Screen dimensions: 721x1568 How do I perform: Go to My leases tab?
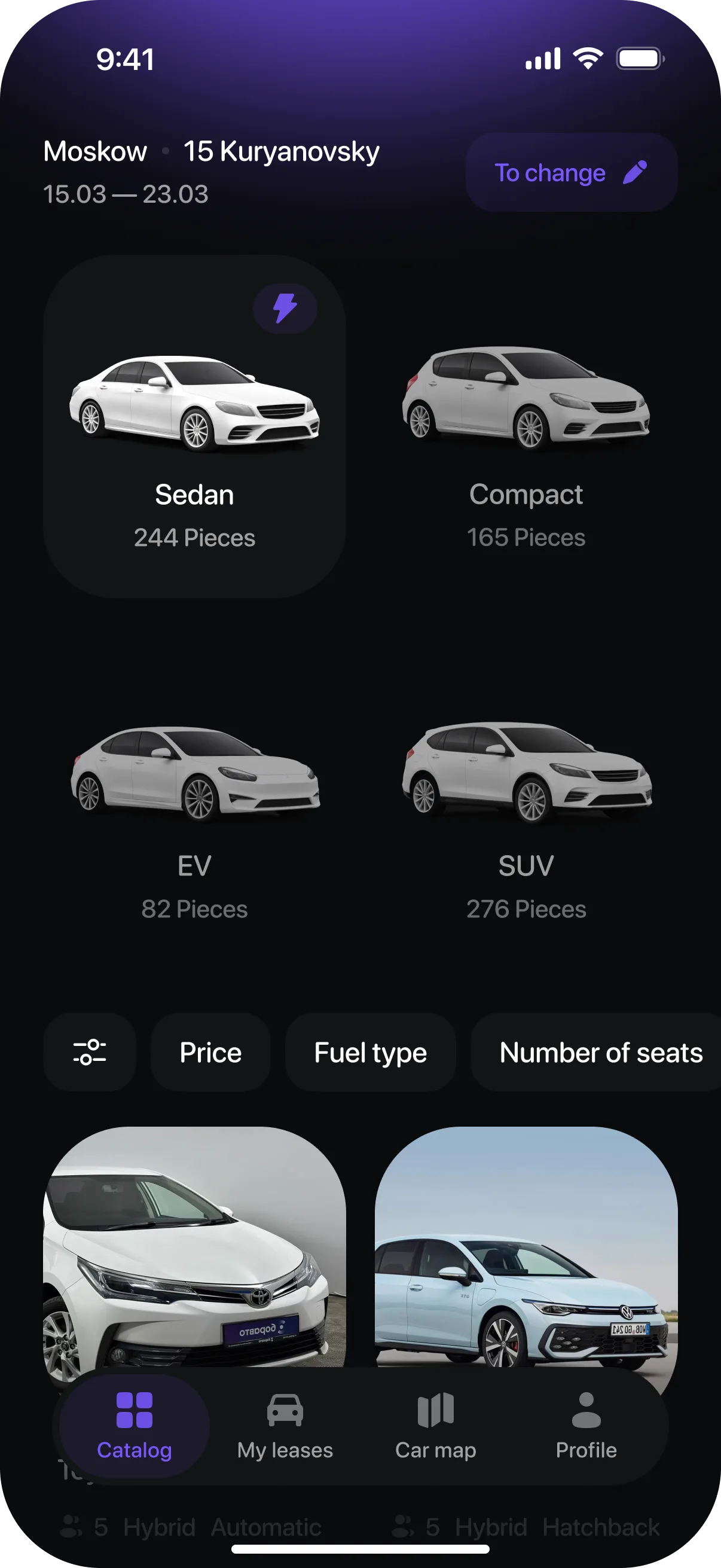click(285, 1426)
